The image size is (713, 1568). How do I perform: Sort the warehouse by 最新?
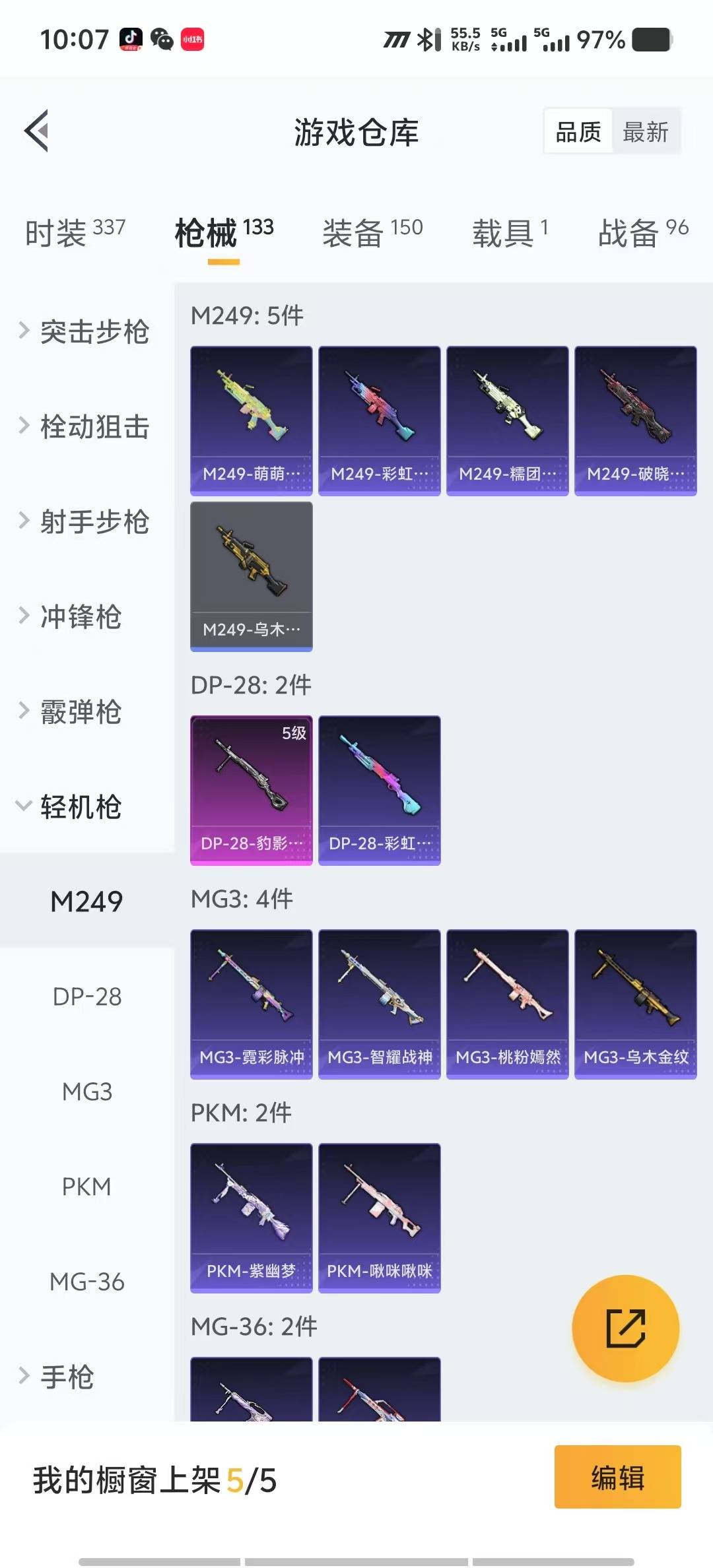point(645,132)
